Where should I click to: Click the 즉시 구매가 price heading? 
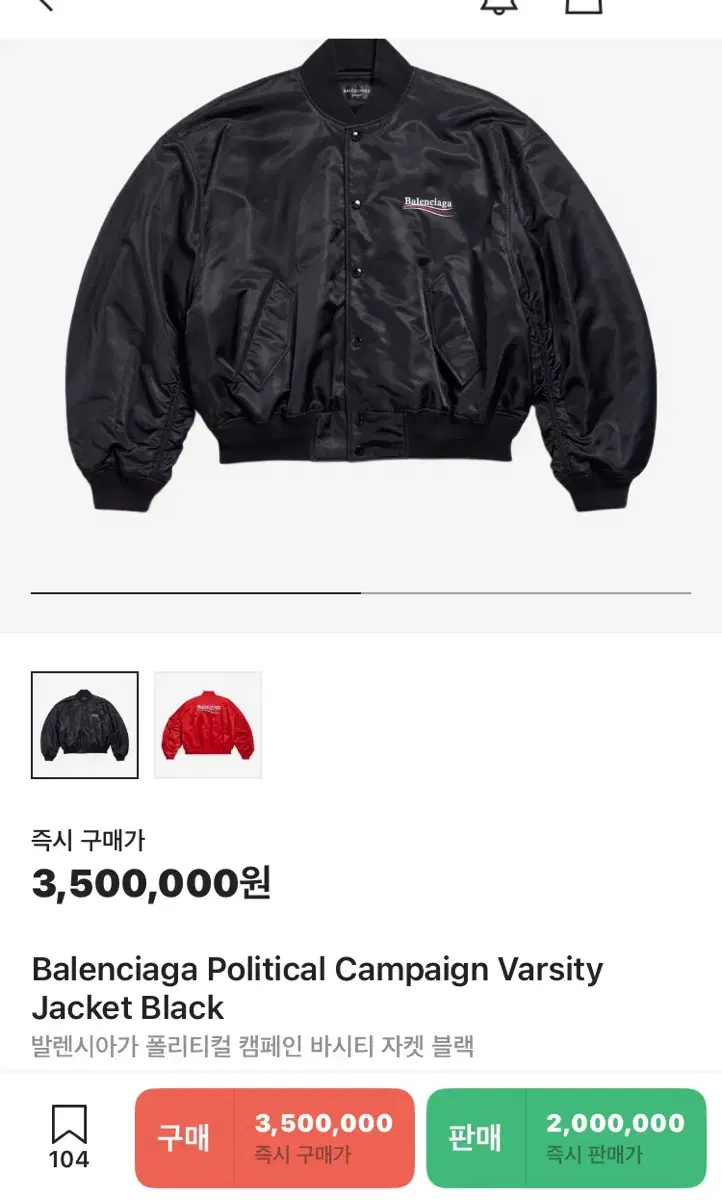[90, 843]
